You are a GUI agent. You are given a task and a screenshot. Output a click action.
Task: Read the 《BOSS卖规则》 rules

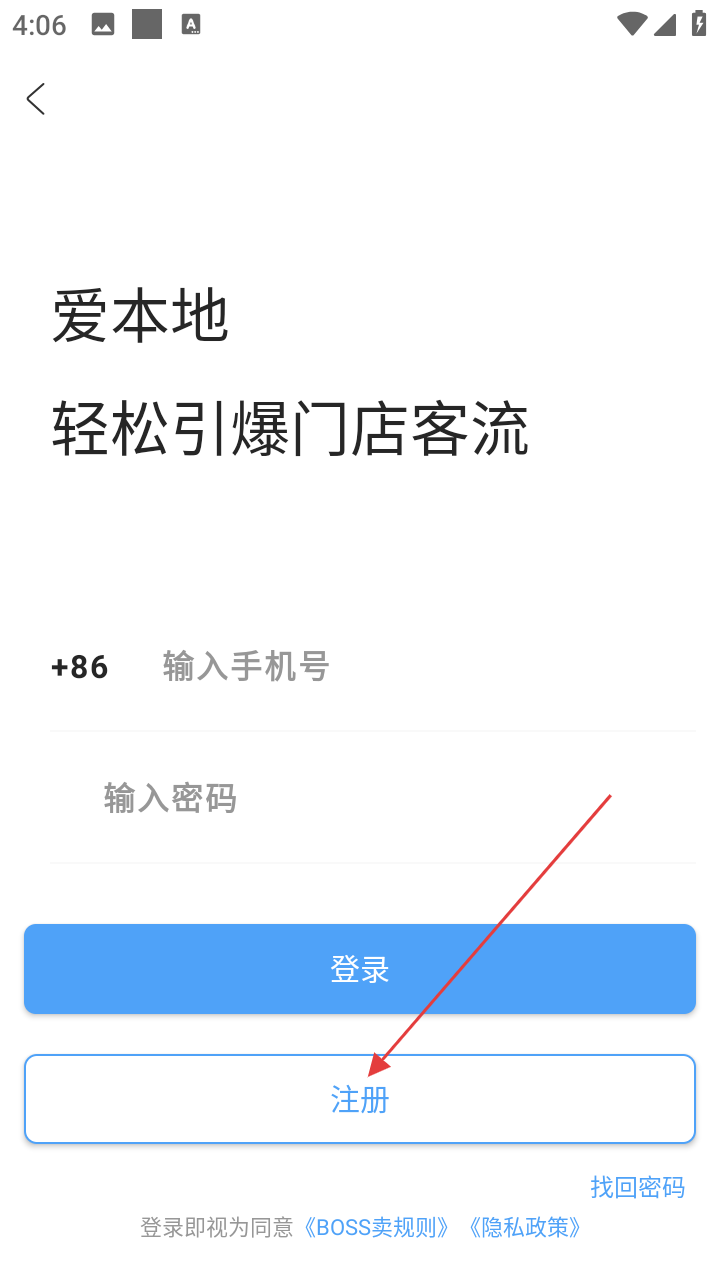[x=378, y=1228]
